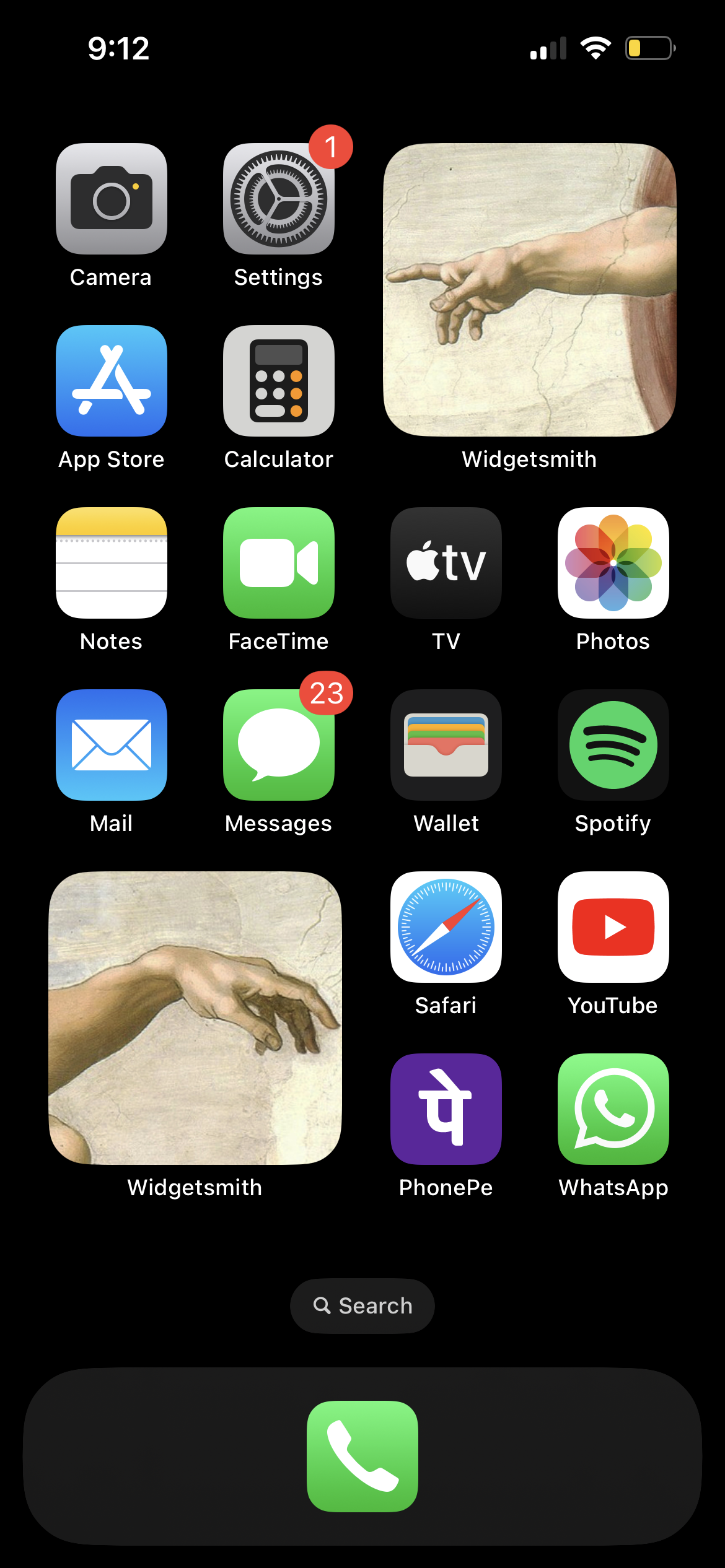Open the Photos app
The width and height of the screenshot is (725, 1568).
[613, 563]
